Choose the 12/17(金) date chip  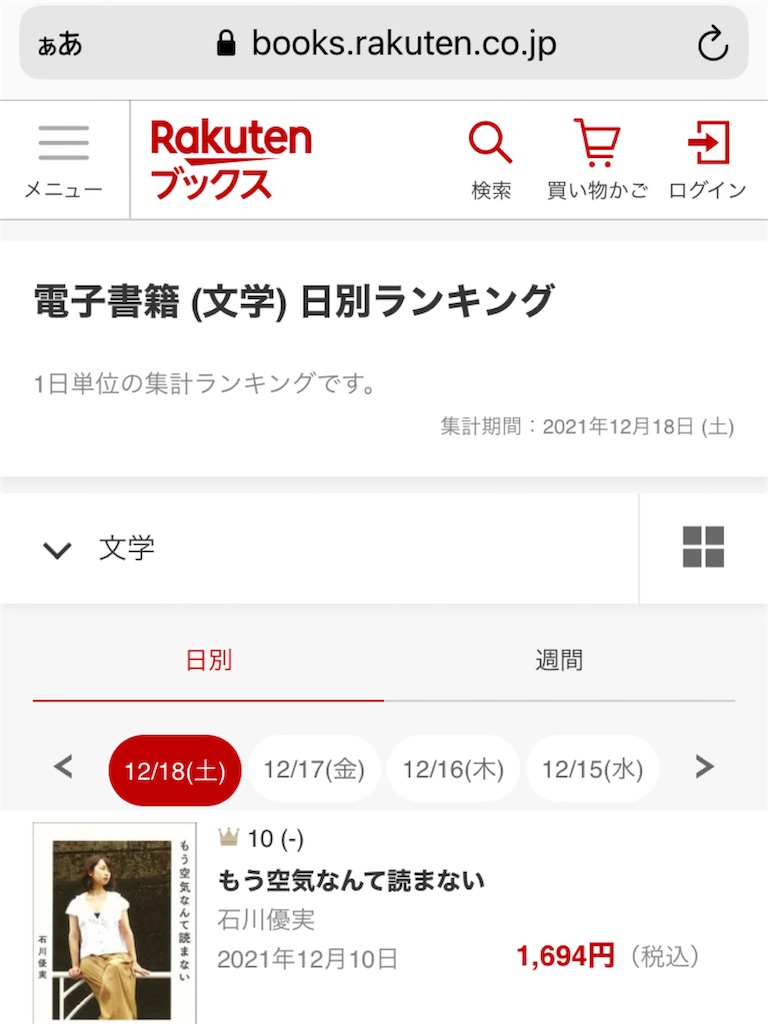(314, 769)
